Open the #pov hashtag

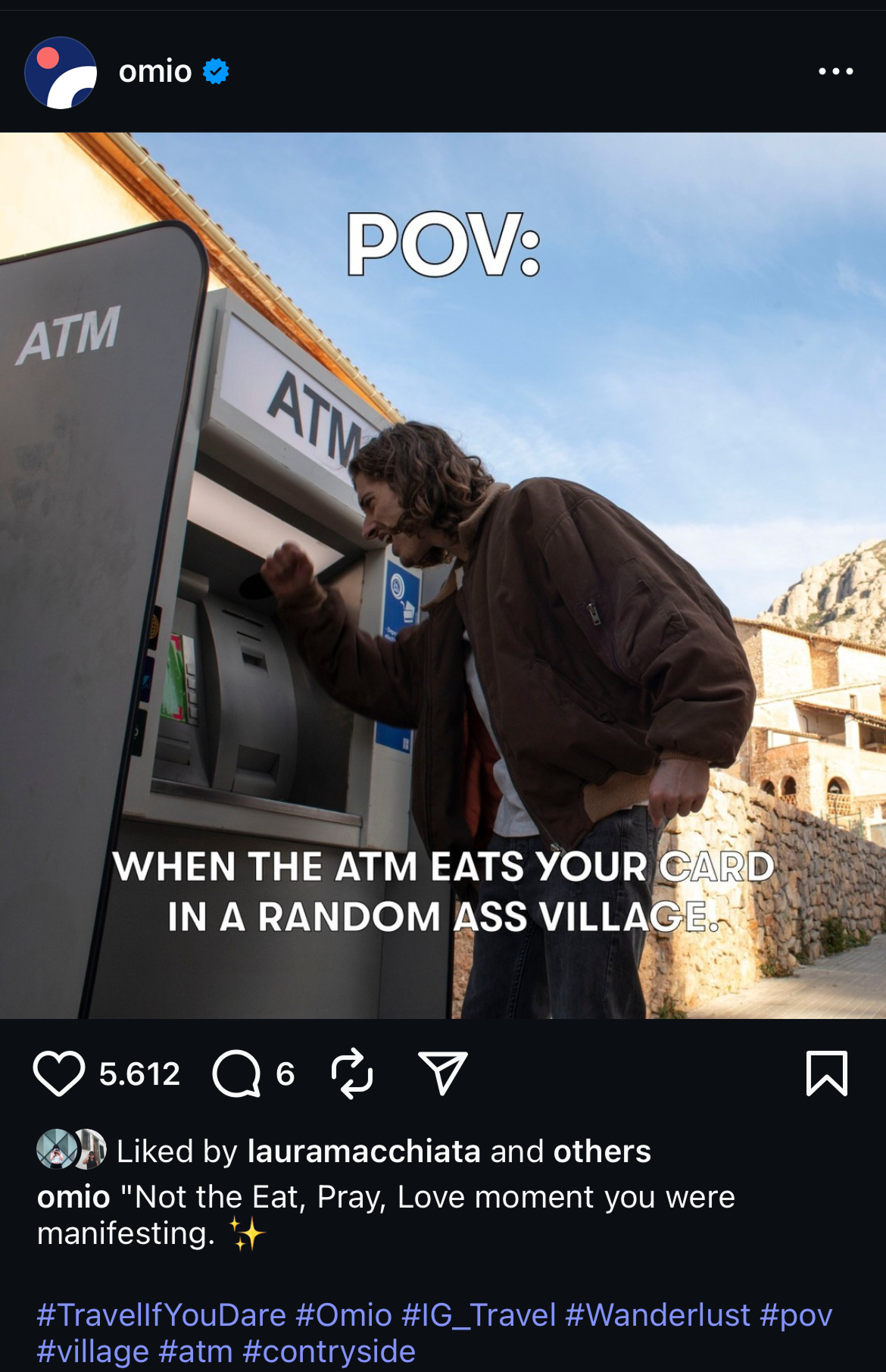tap(796, 1315)
